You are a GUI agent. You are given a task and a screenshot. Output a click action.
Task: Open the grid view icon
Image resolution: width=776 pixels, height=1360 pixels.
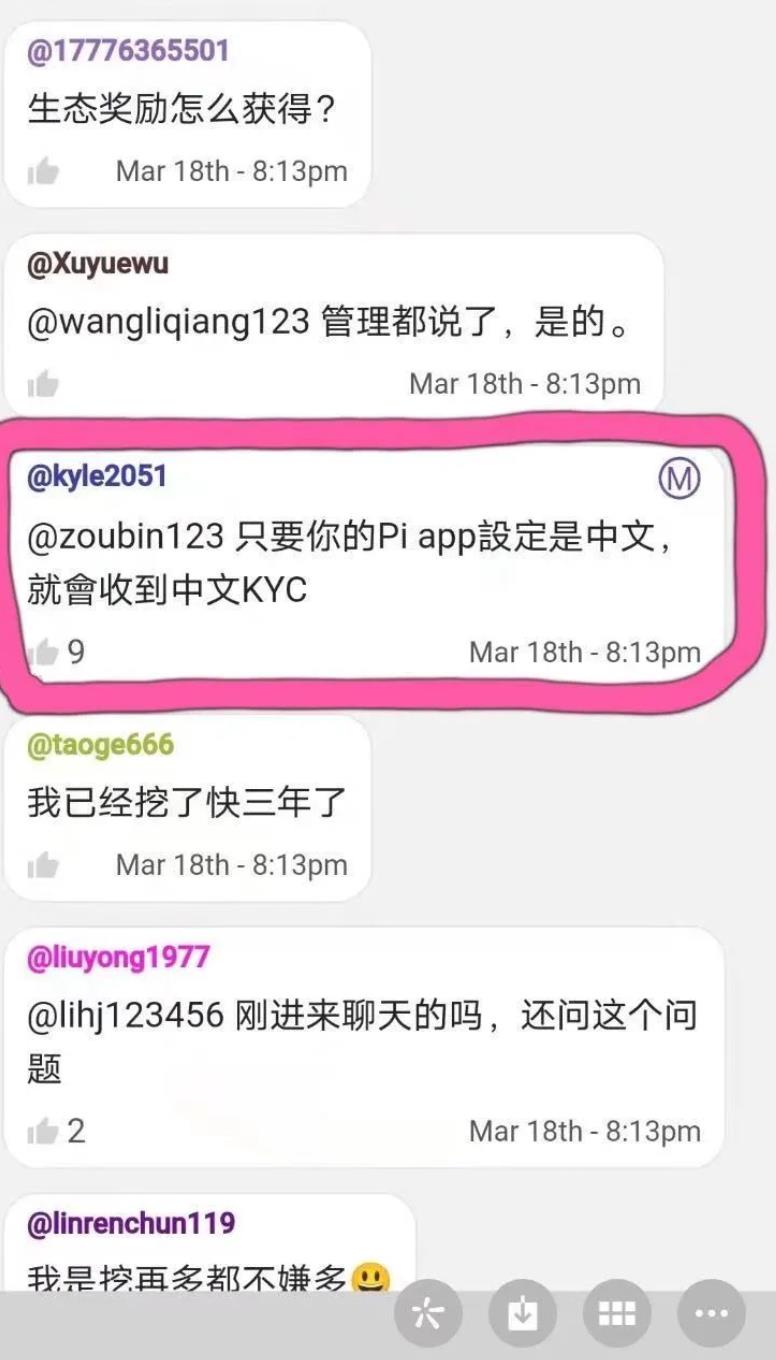coord(617,1314)
